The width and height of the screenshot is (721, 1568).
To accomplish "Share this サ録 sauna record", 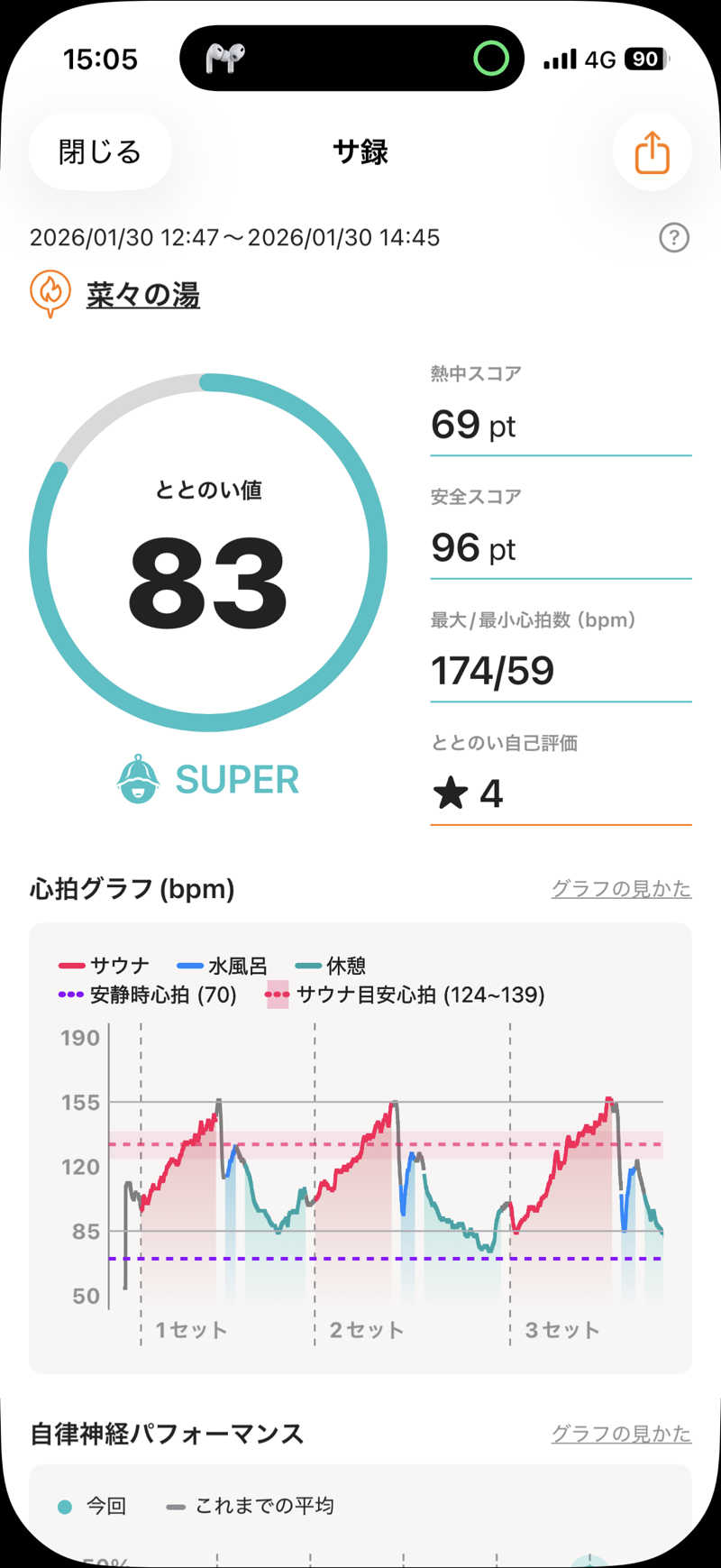I will (x=652, y=152).
